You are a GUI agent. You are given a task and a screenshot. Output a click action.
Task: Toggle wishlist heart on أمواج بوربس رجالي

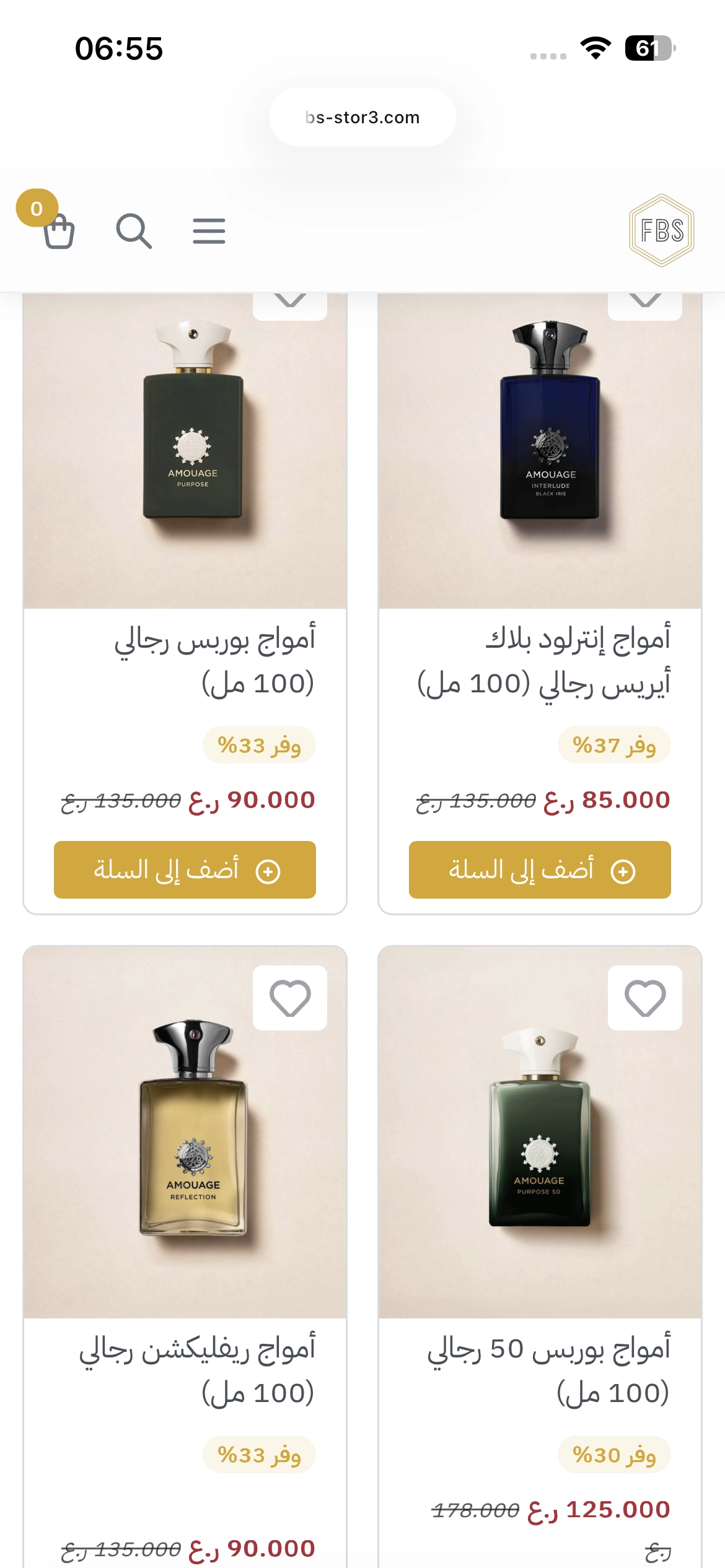pos(289,303)
